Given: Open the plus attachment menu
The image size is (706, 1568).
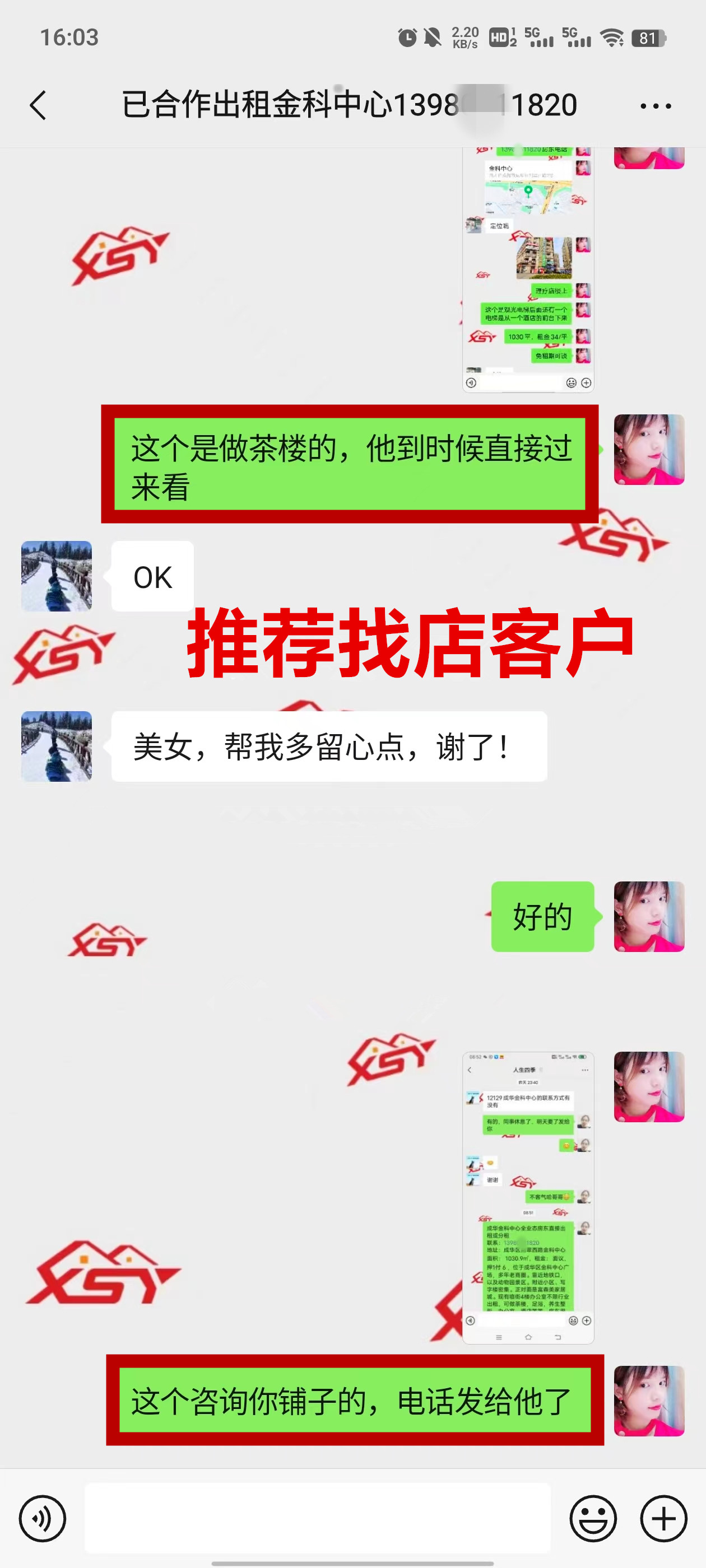Looking at the screenshot, I should coord(663,1518).
